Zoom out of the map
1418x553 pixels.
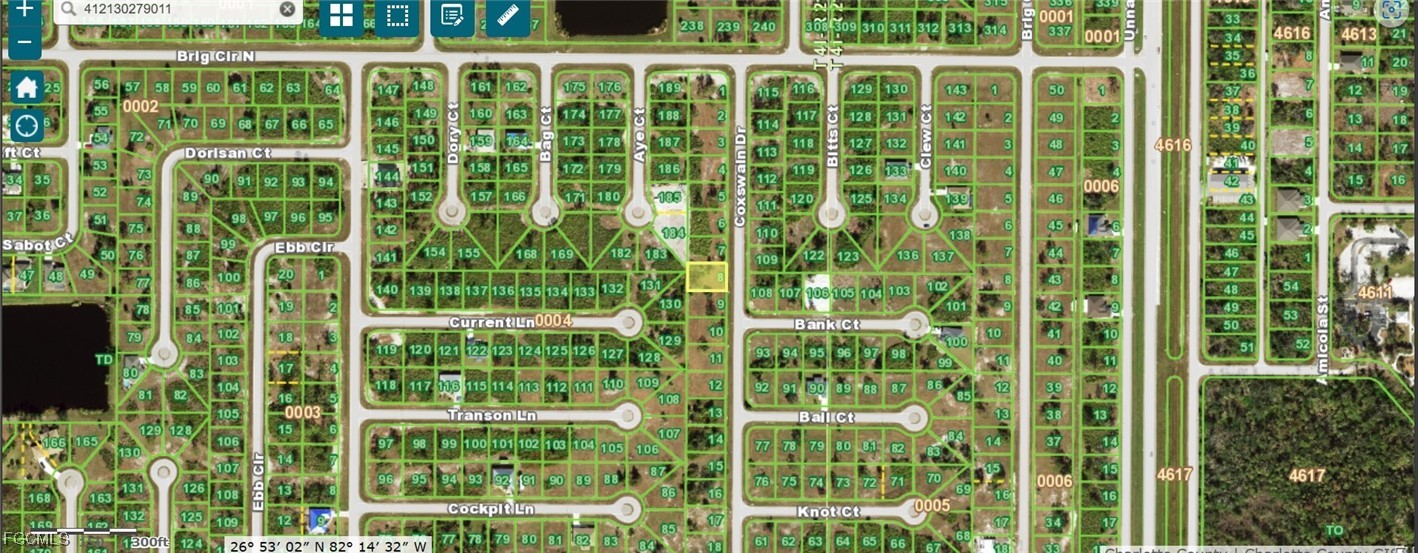(25, 42)
